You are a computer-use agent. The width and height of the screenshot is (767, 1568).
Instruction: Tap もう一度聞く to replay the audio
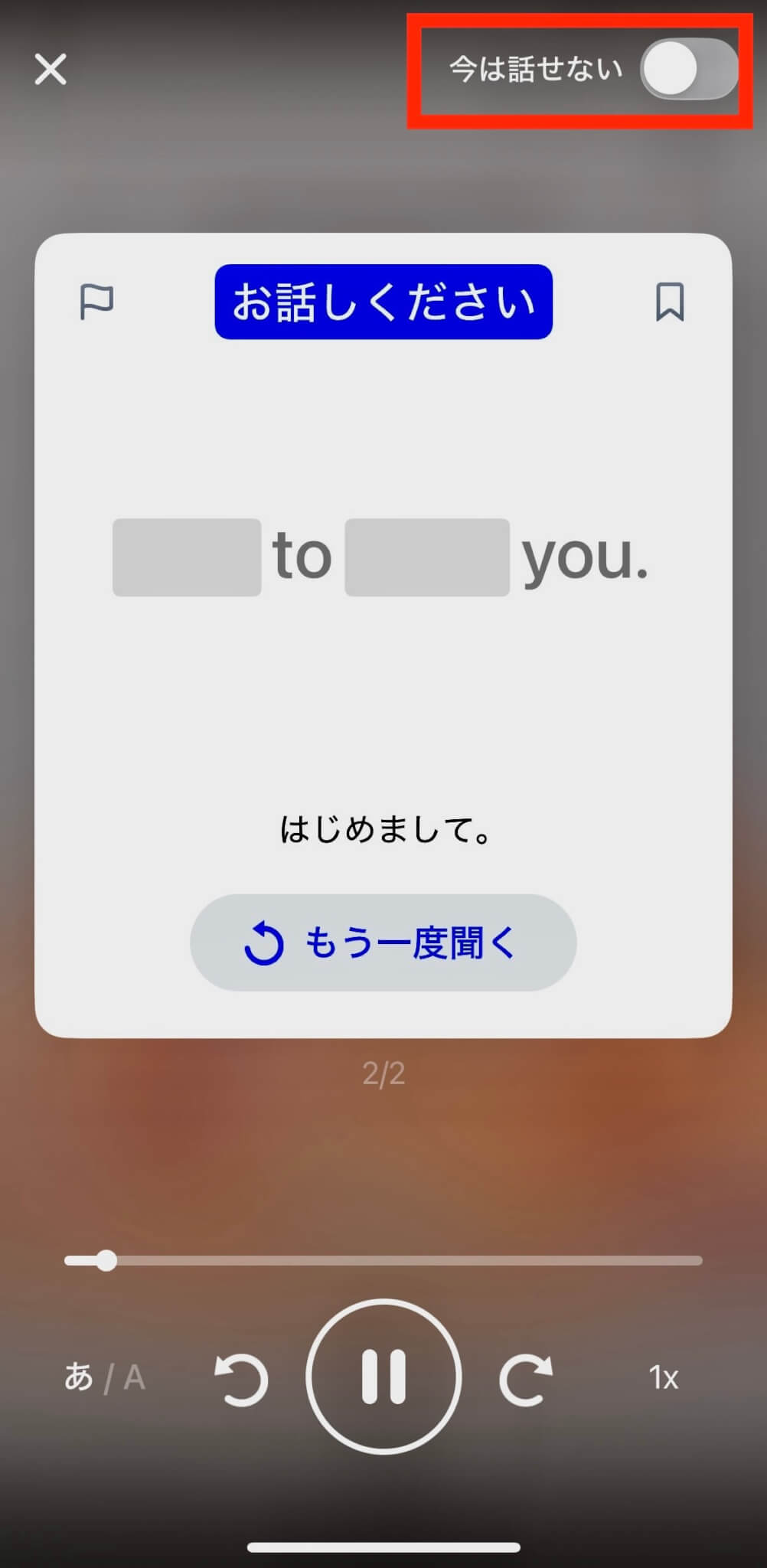(x=383, y=942)
